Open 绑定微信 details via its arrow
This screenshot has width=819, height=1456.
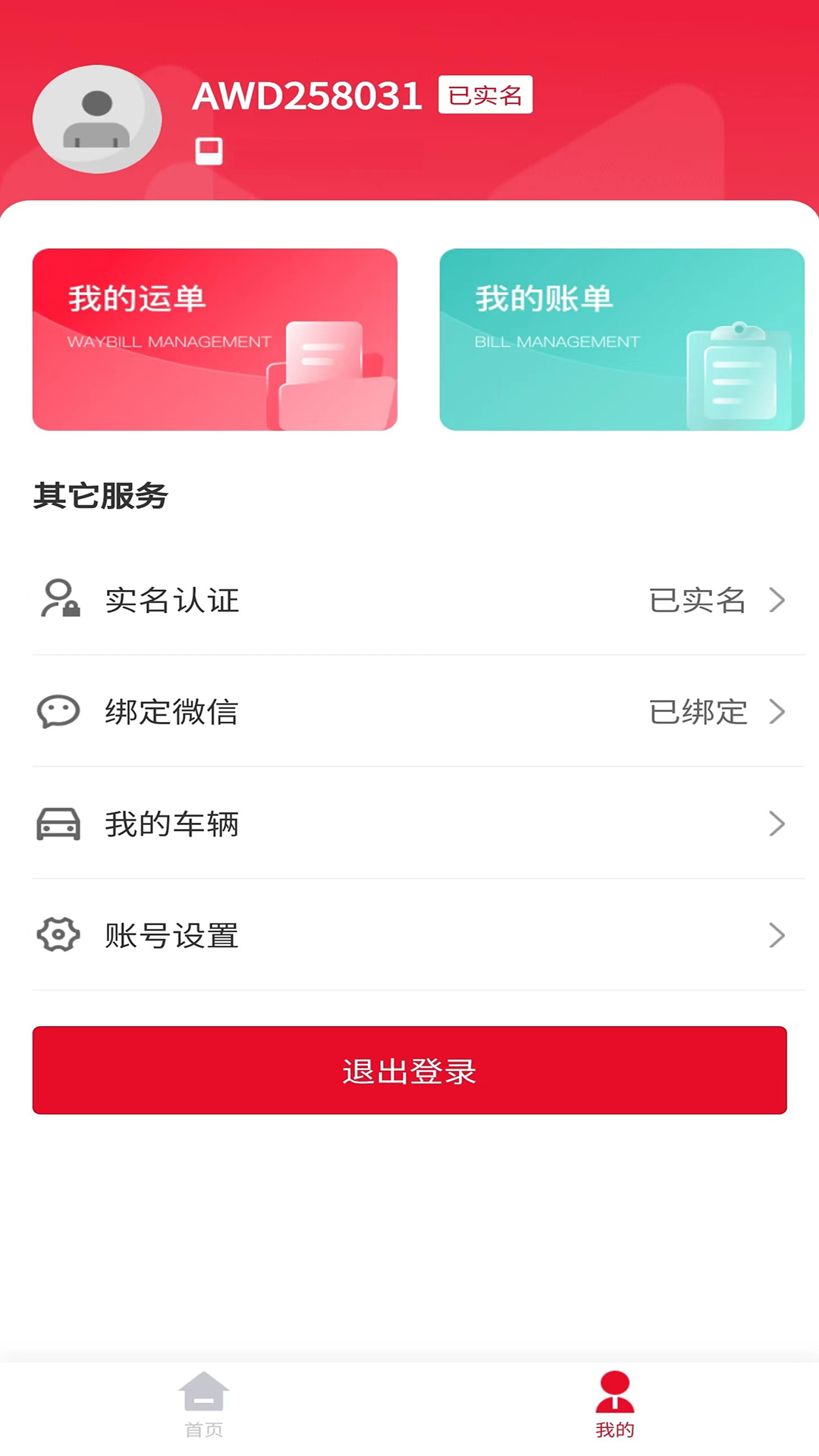(x=777, y=711)
